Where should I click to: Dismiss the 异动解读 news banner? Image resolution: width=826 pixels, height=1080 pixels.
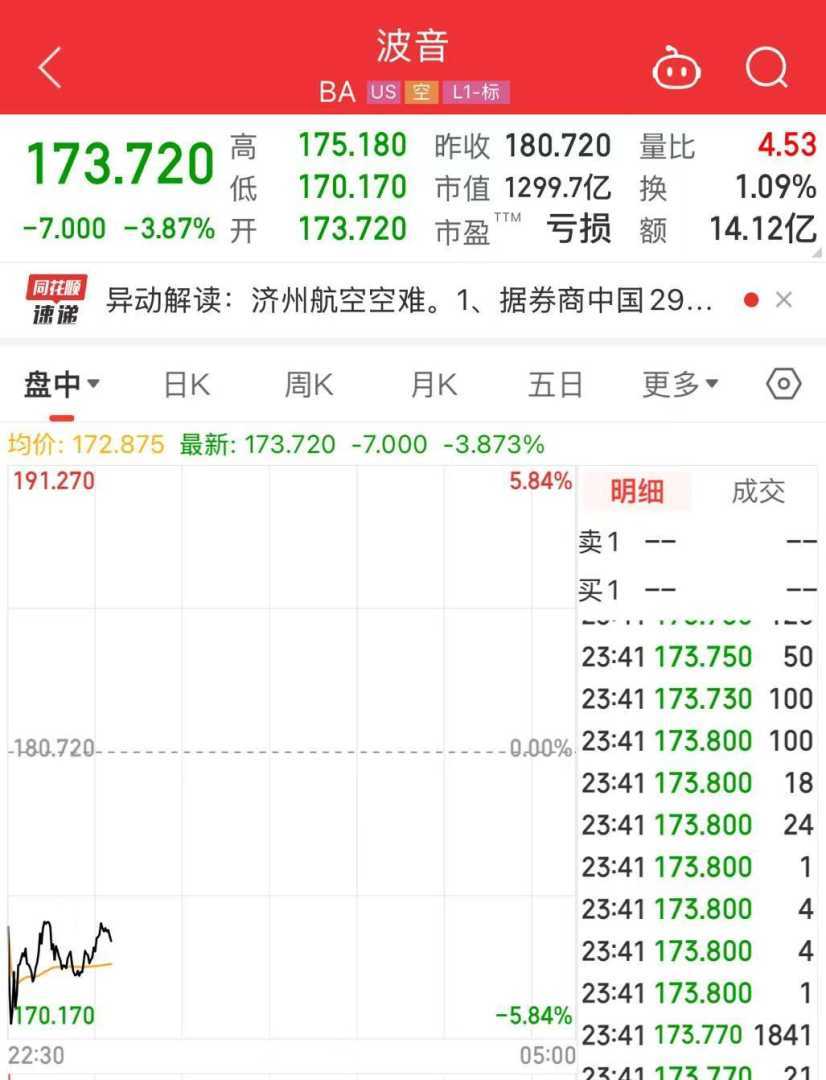tap(784, 300)
